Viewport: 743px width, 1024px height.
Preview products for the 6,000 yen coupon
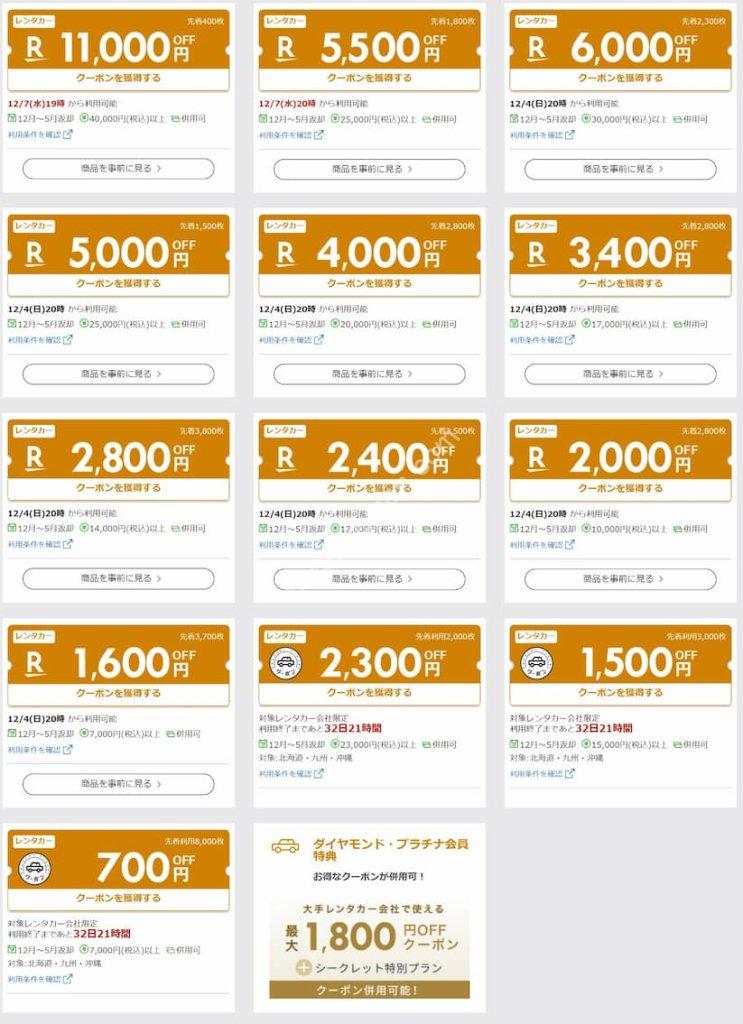click(x=620, y=169)
